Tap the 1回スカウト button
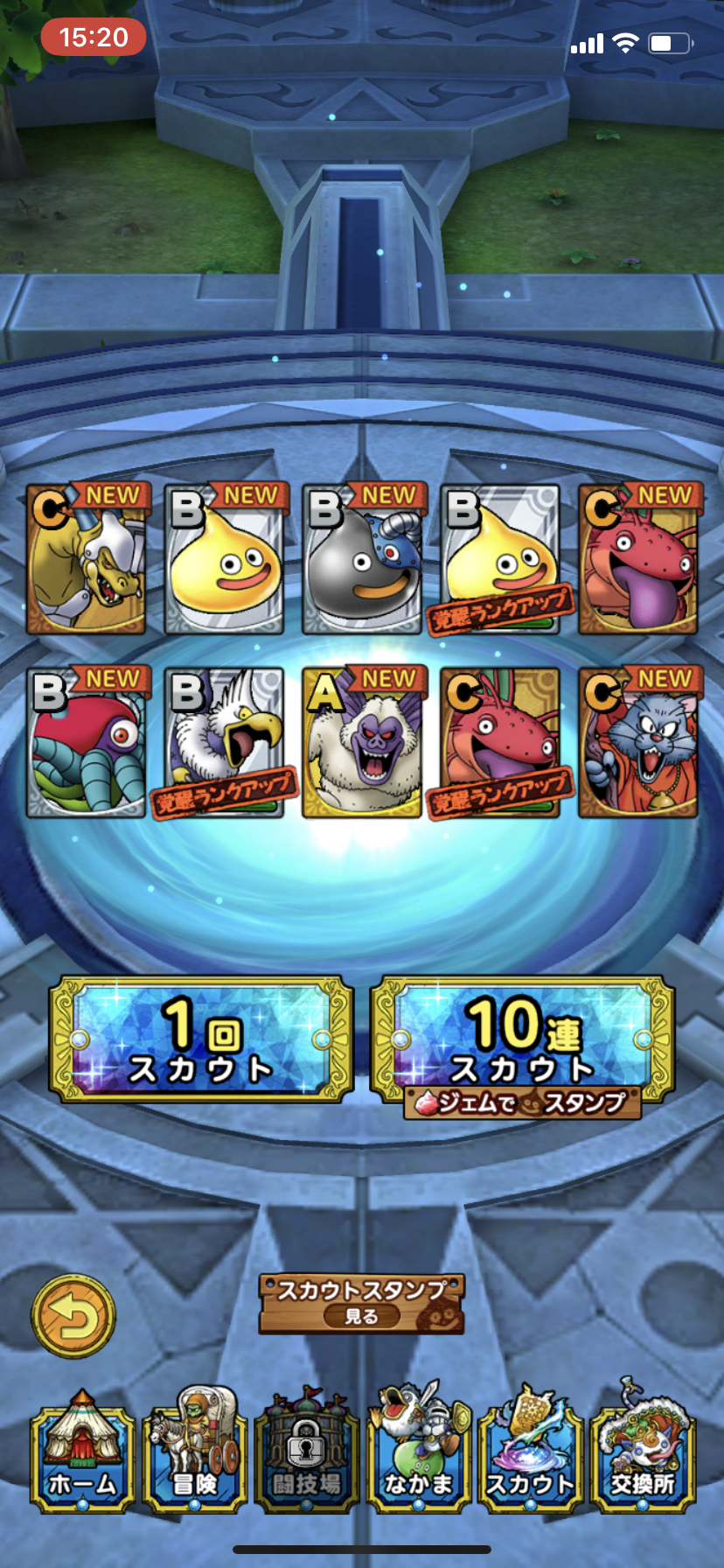 [201, 1039]
